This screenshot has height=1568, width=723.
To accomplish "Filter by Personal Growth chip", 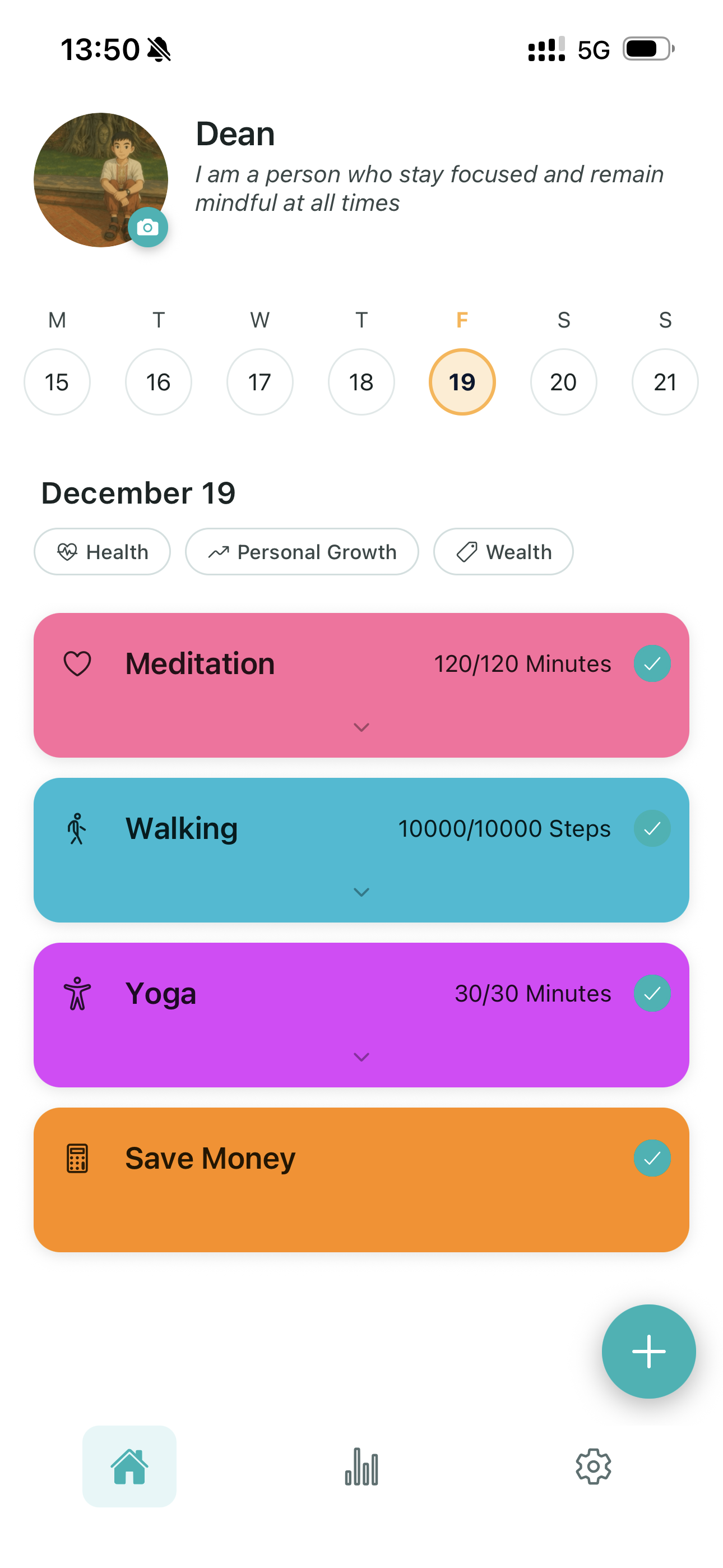I will [302, 551].
